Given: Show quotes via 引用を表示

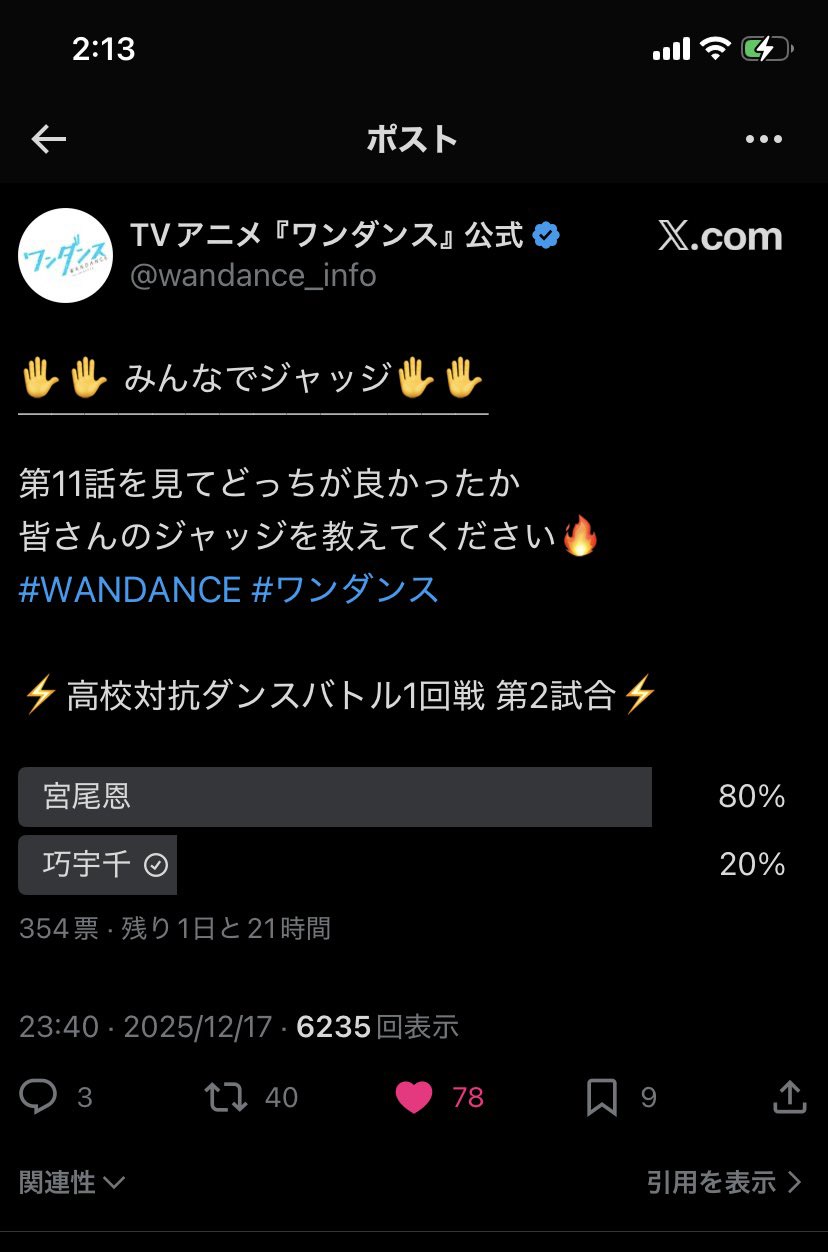Looking at the screenshot, I should (724, 1183).
